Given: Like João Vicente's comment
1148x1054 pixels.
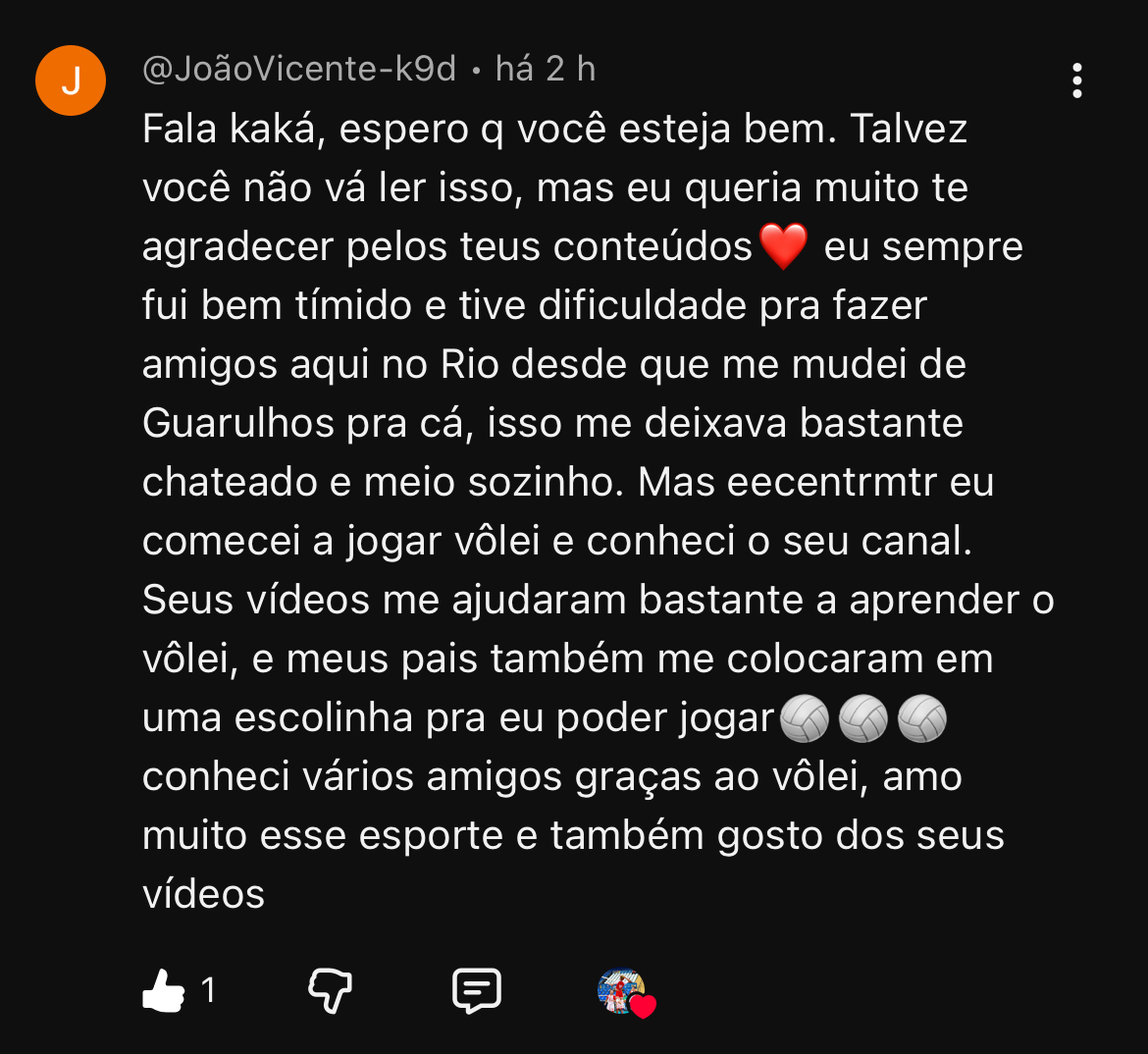Looking at the screenshot, I should tap(163, 991).
